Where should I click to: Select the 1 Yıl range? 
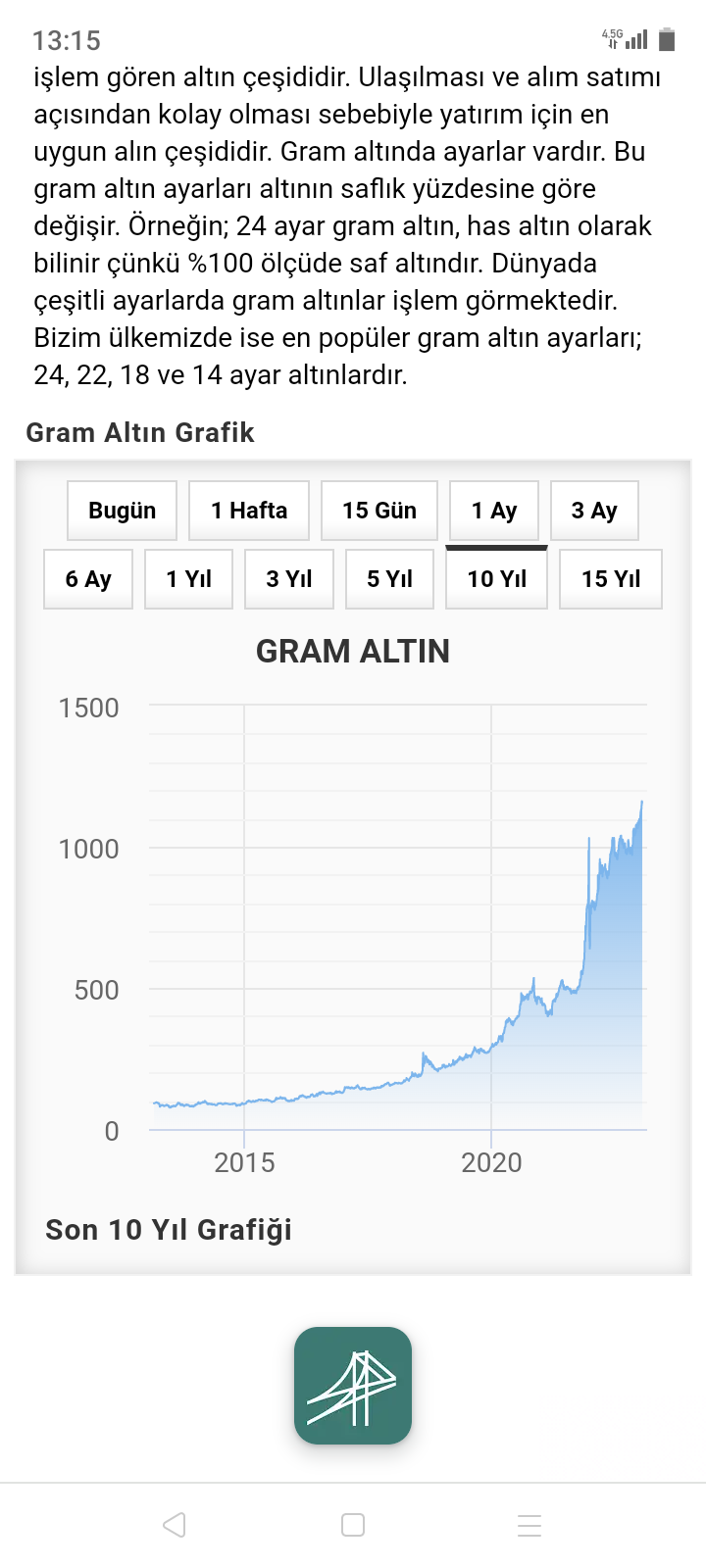(x=189, y=579)
